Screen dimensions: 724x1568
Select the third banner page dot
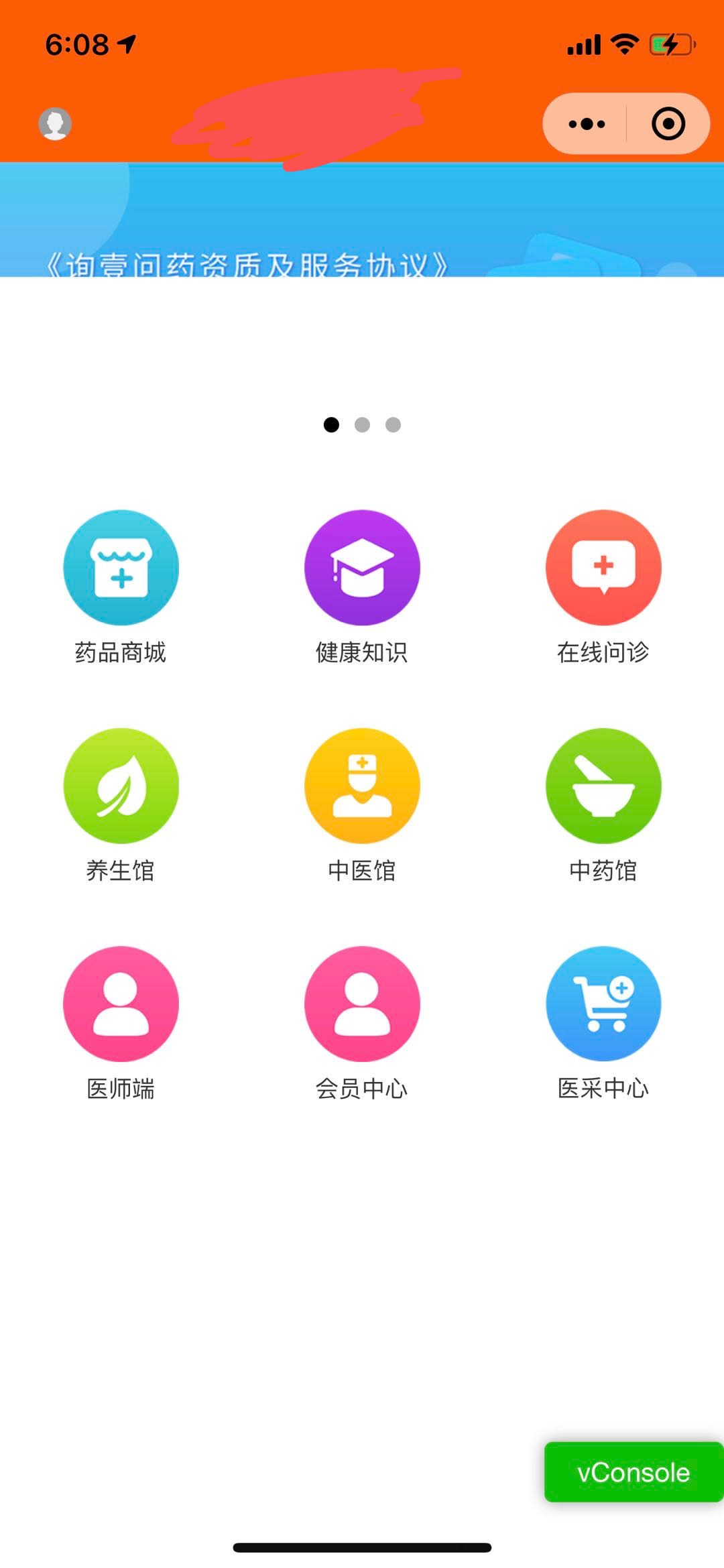tap(394, 425)
